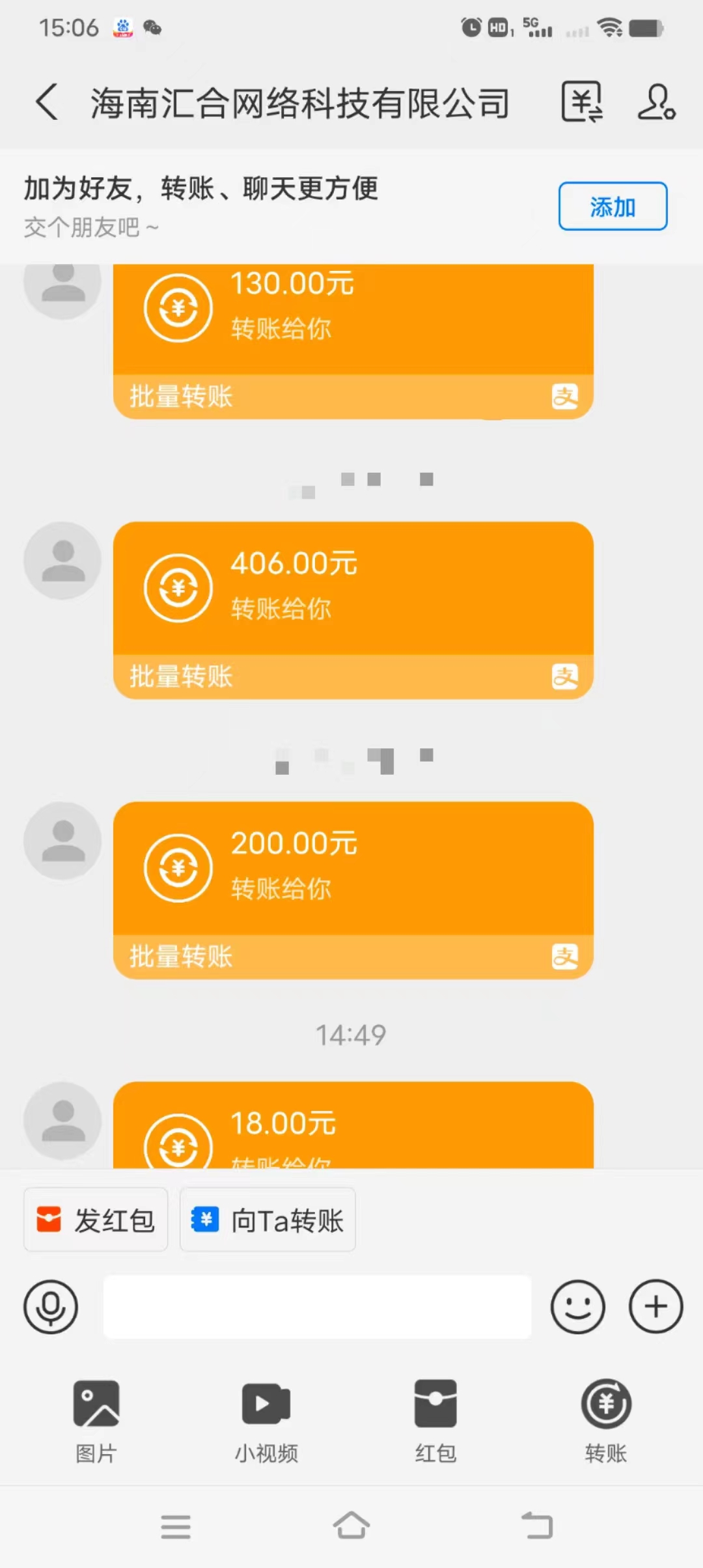Go to the system home screen
The width and height of the screenshot is (703, 1568).
[x=351, y=1525]
